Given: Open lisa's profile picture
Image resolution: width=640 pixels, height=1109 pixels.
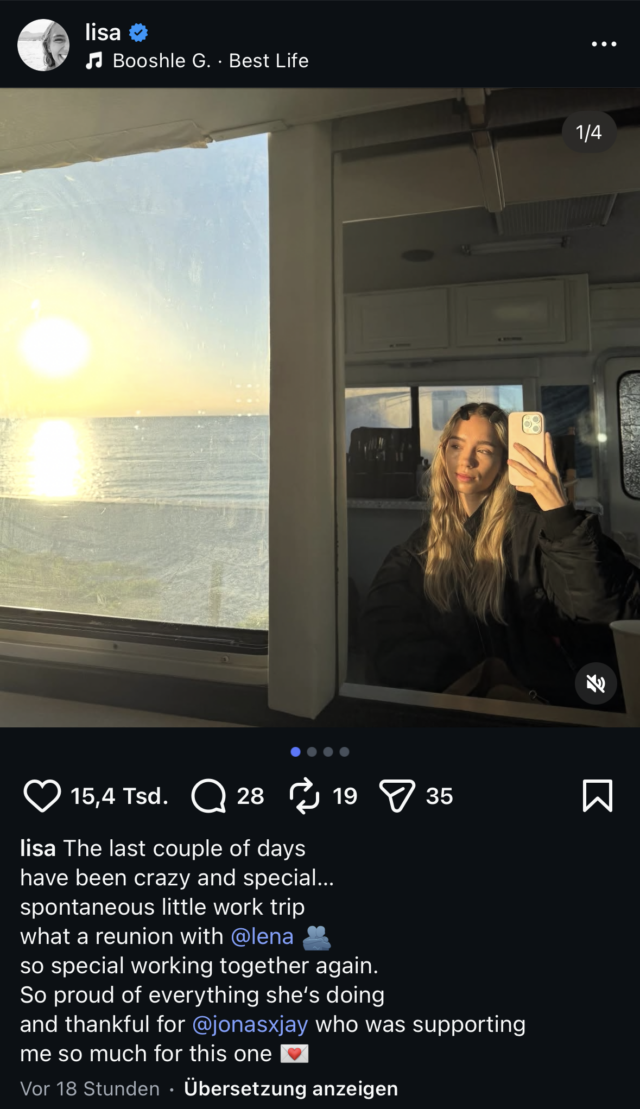Looking at the screenshot, I should (x=43, y=45).
